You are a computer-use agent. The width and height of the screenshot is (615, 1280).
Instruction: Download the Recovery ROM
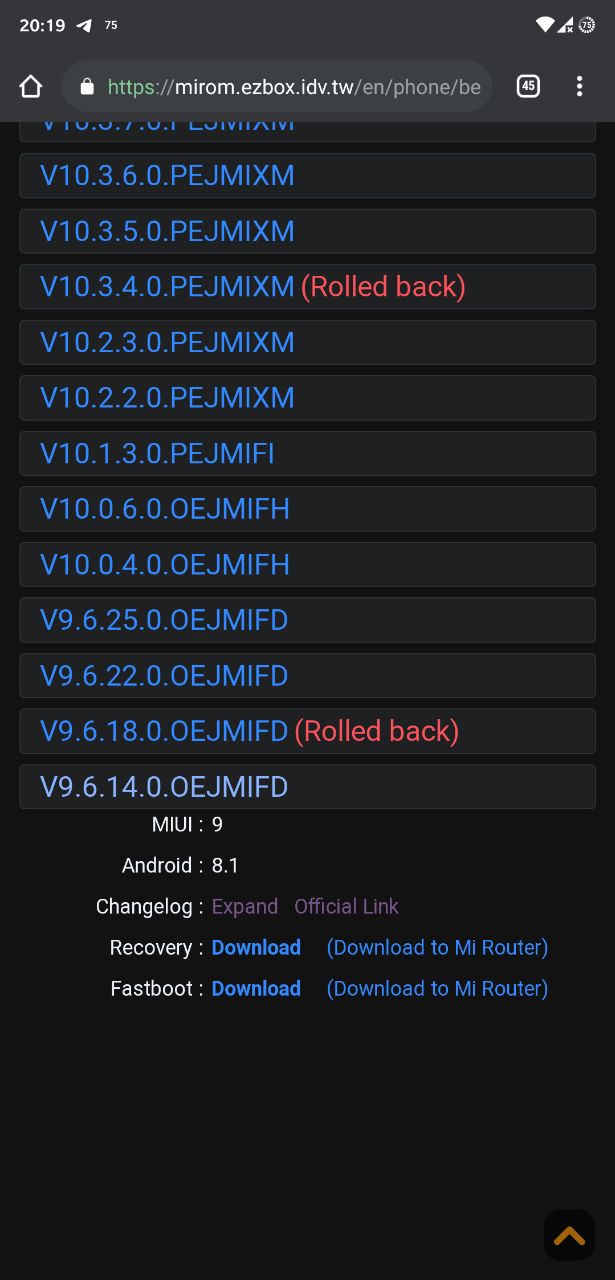point(256,948)
